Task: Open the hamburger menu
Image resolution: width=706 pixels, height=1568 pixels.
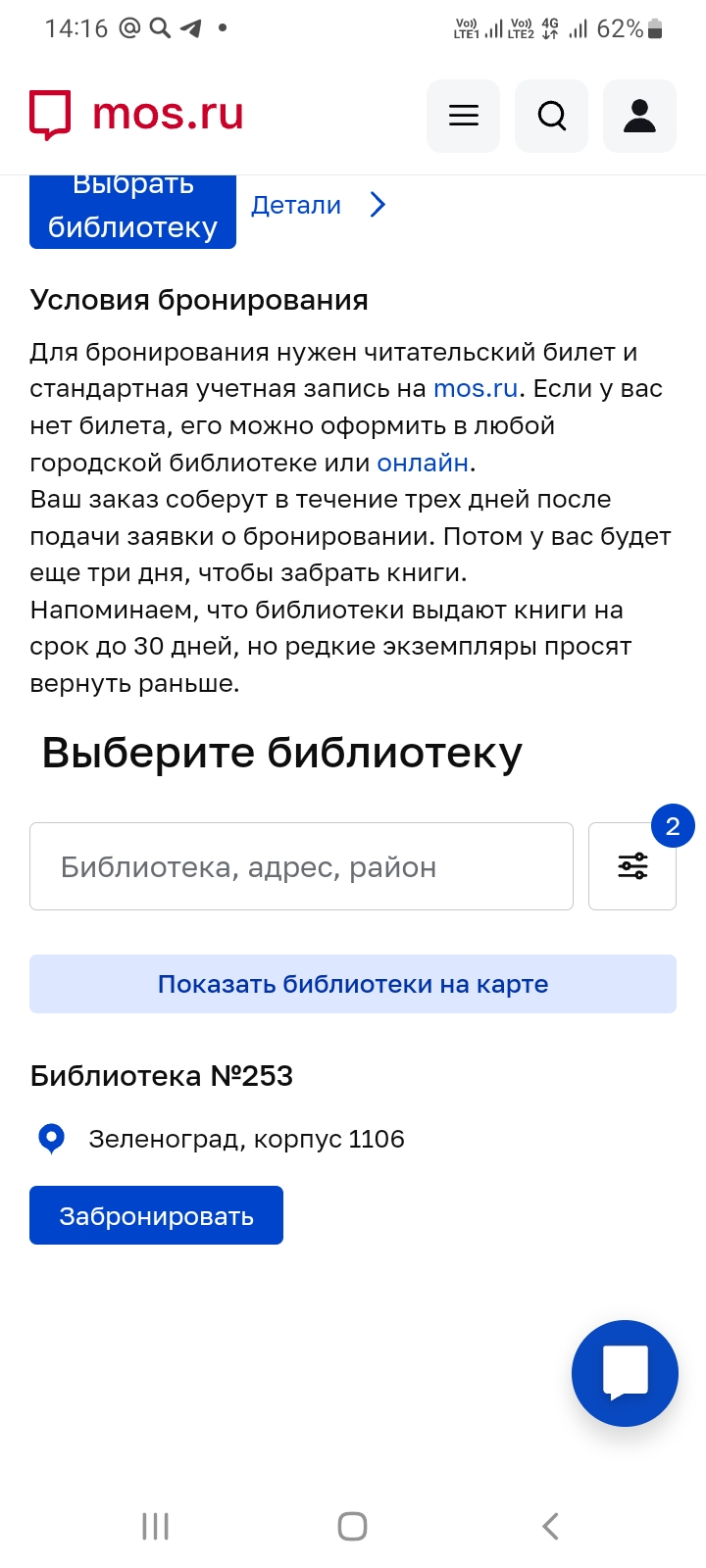Action: (x=463, y=116)
